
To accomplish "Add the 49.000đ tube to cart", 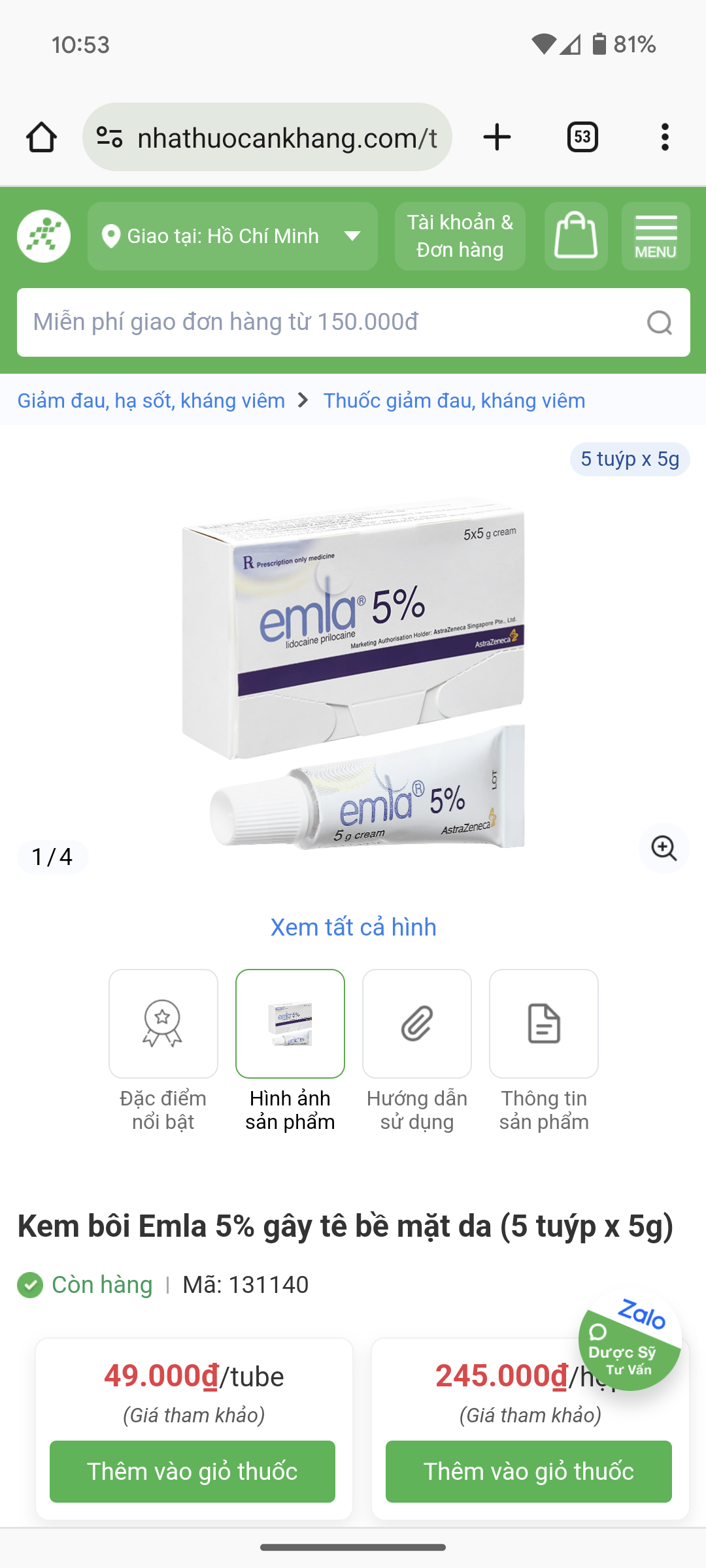I will tap(192, 1471).
